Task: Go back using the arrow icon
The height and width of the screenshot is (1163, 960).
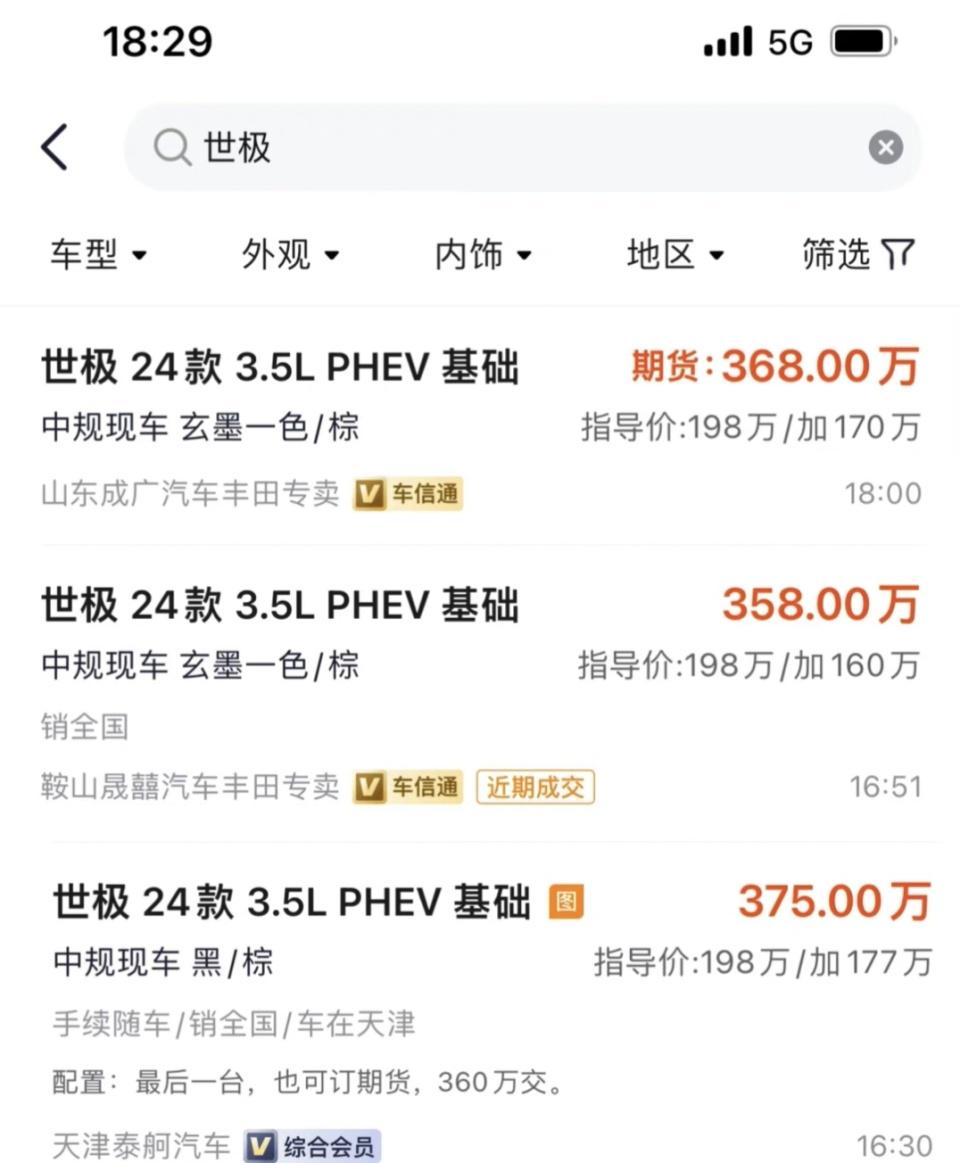Action: [x=55, y=148]
